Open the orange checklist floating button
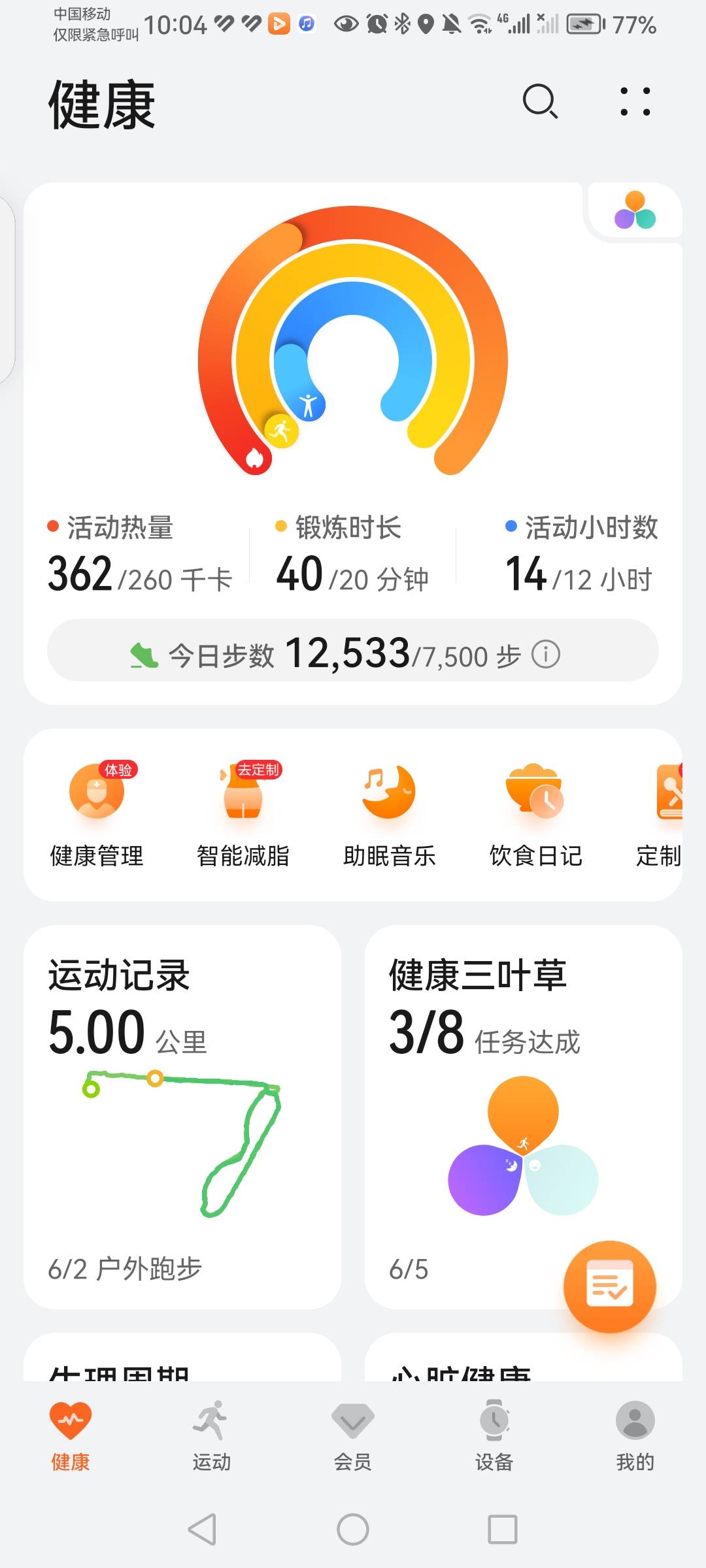The image size is (706, 1568). coord(610,1284)
